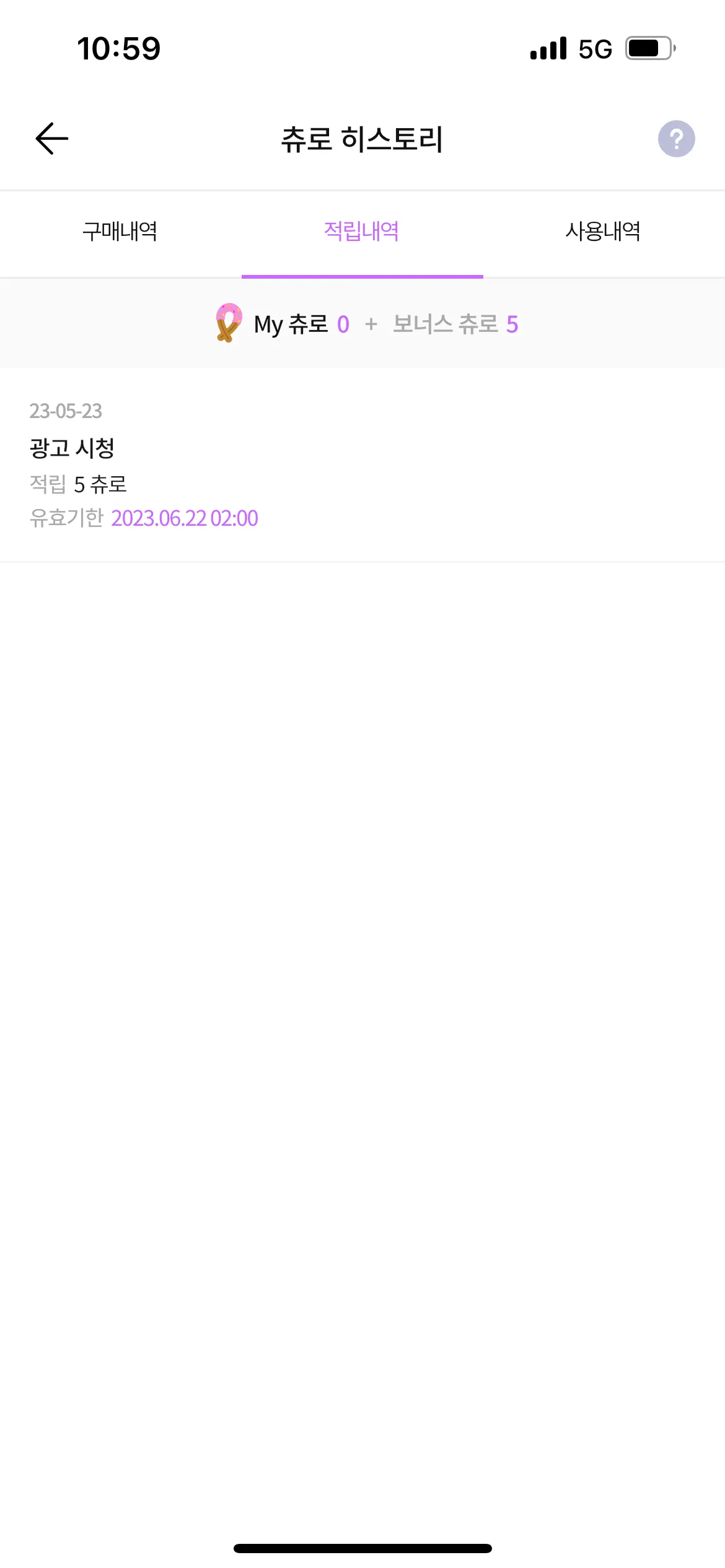Switch to the 구매내역 tab

click(x=120, y=232)
